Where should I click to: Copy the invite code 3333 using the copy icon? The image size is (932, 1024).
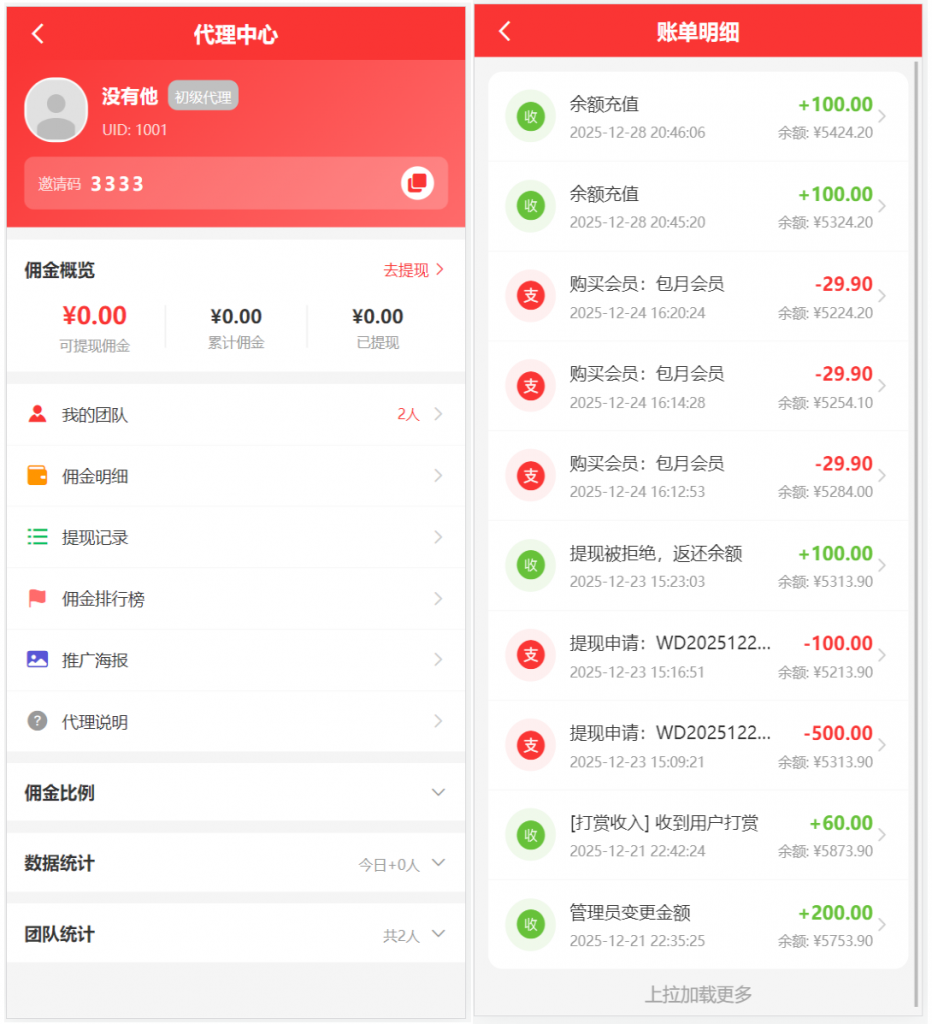[x=417, y=183]
